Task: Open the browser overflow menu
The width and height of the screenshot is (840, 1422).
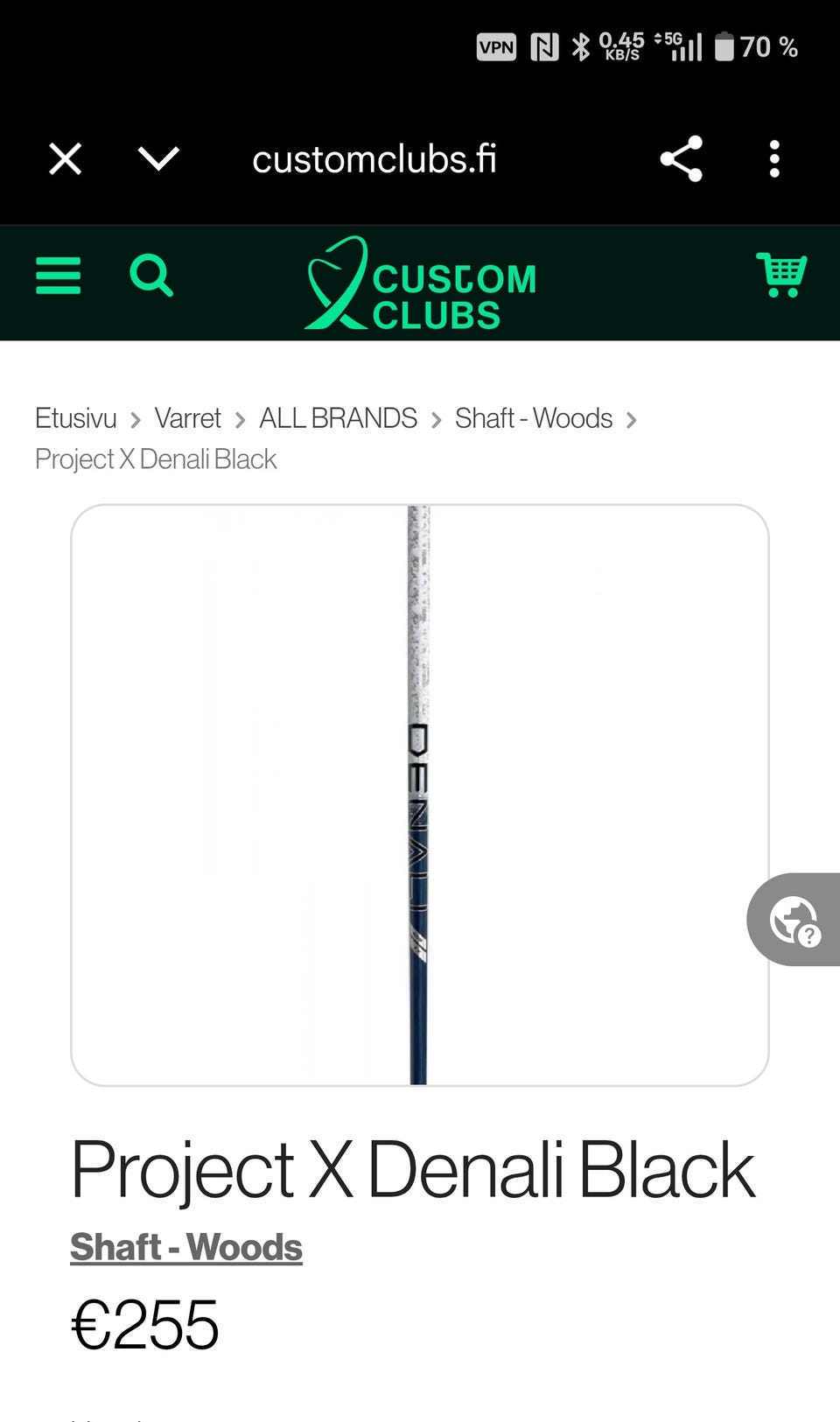Action: click(773, 159)
